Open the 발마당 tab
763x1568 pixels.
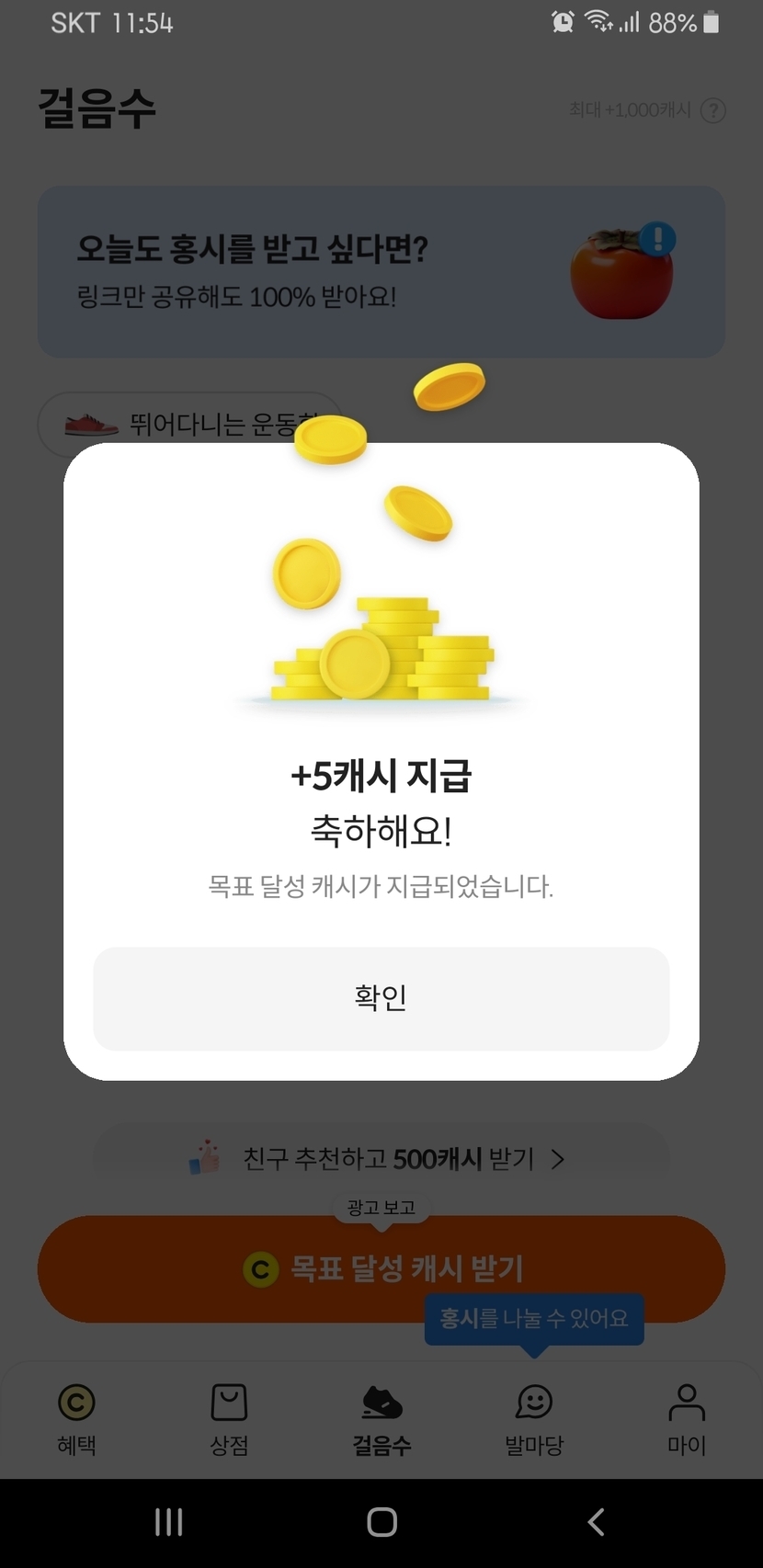[x=534, y=1419]
